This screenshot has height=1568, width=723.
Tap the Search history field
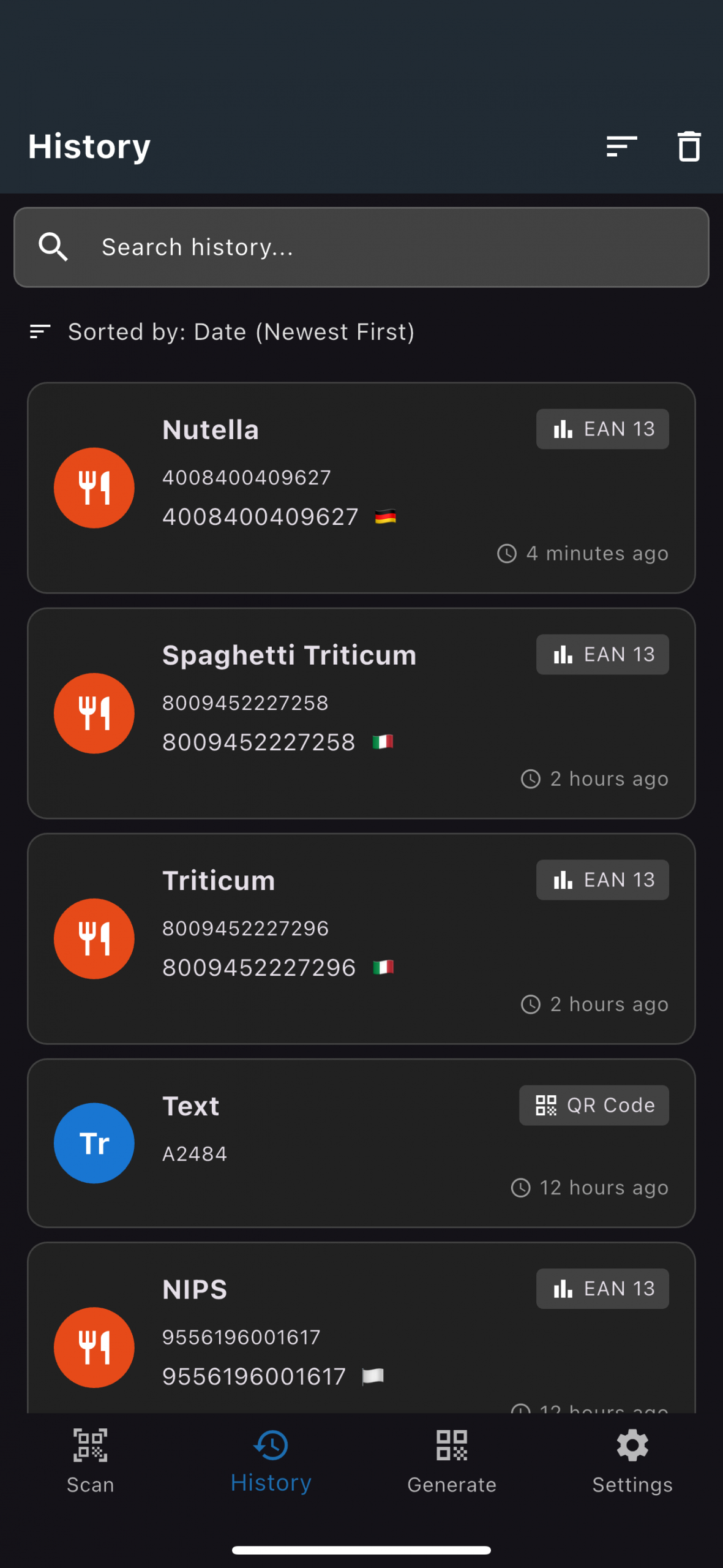coord(361,247)
